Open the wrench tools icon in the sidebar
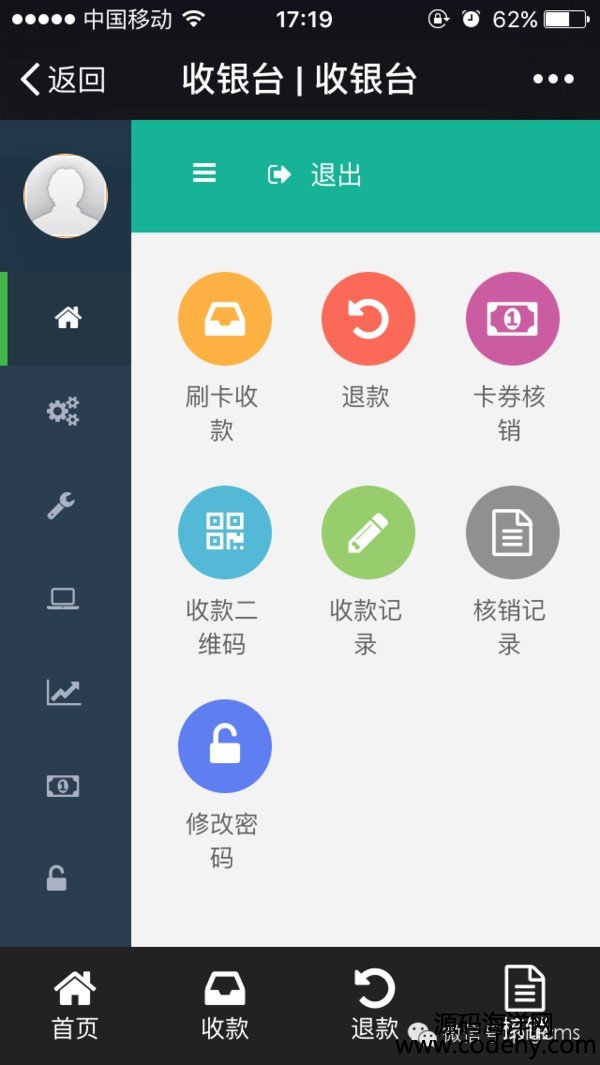The width and height of the screenshot is (600, 1065). (61, 505)
